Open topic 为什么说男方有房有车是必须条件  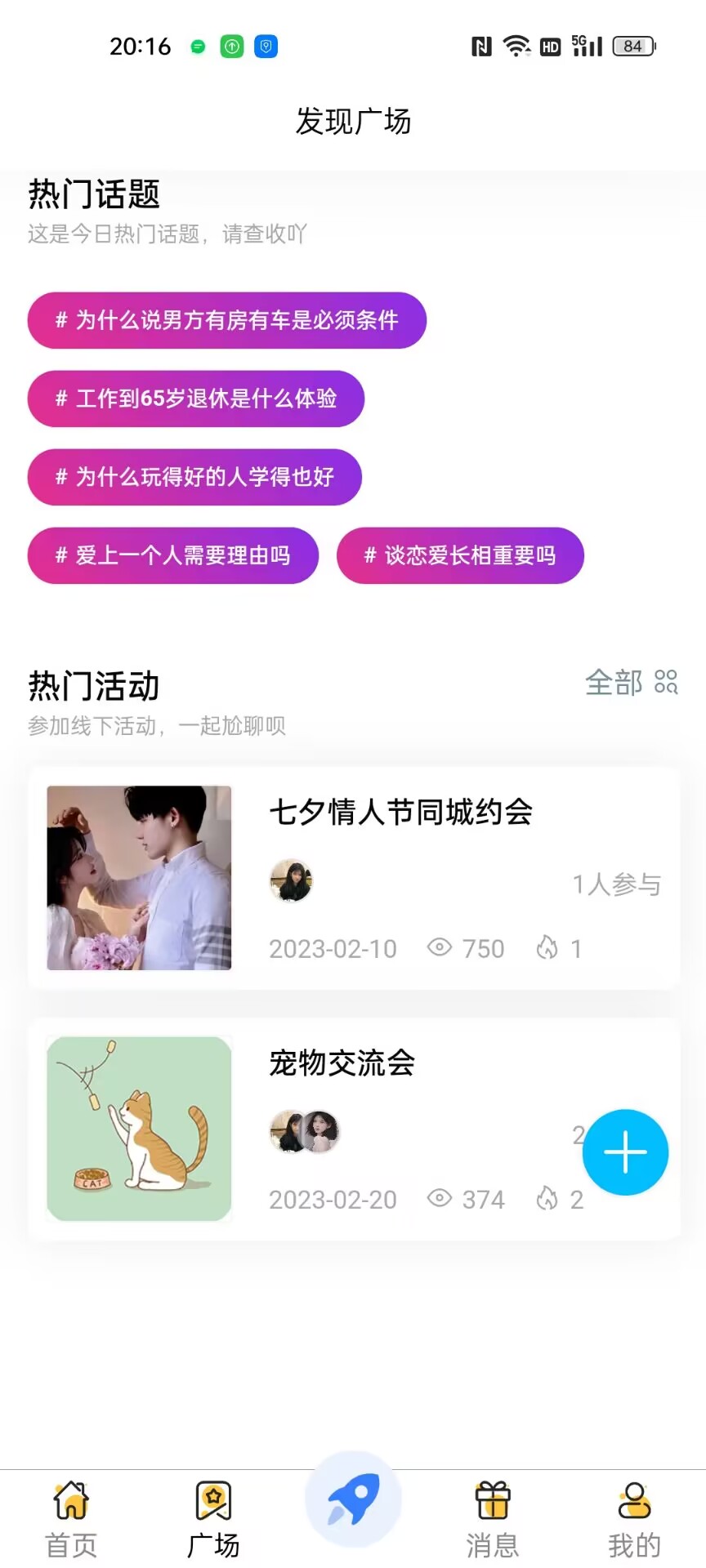pyautogui.click(x=226, y=320)
